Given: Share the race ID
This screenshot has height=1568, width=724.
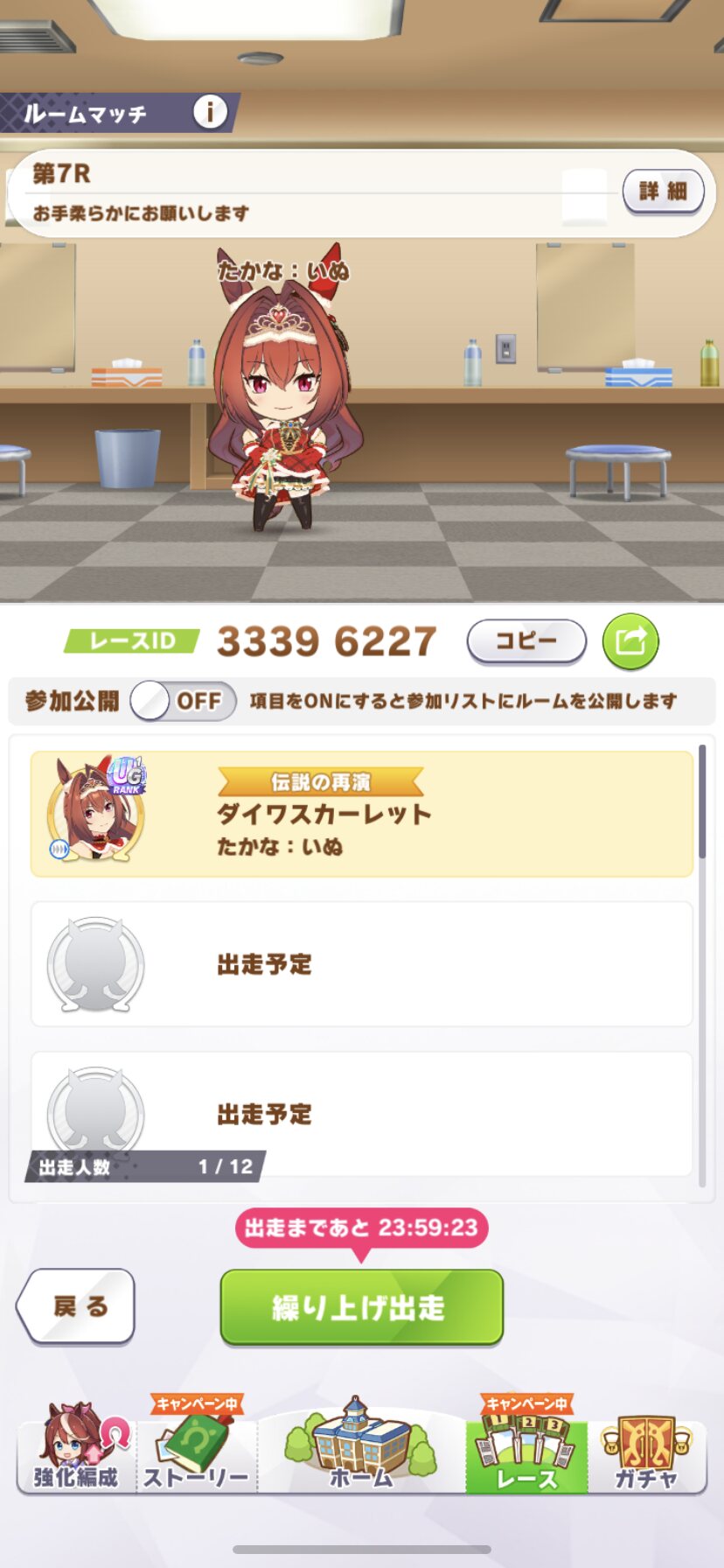Looking at the screenshot, I should coord(630,641).
